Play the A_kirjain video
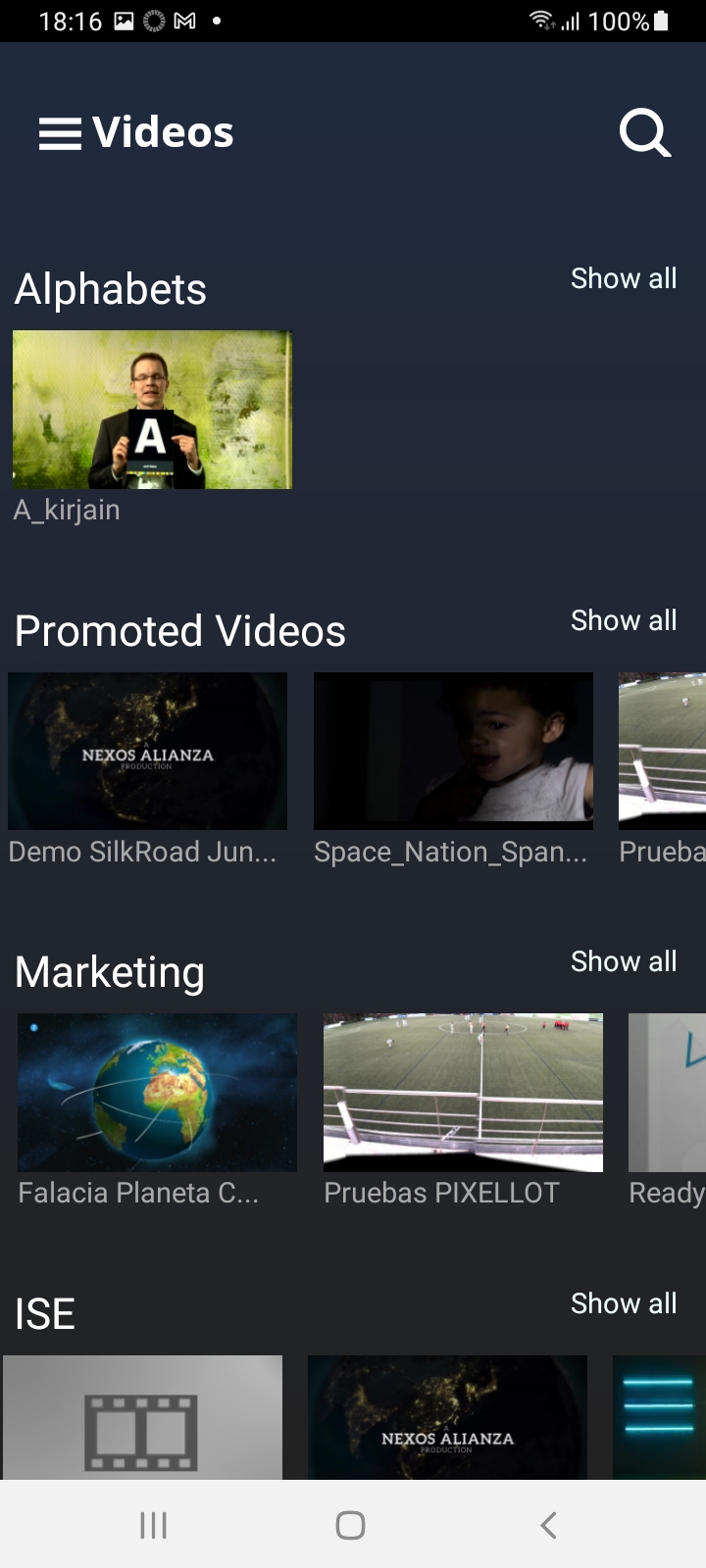Screen dimensions: 706x1568 pos(152,410)
